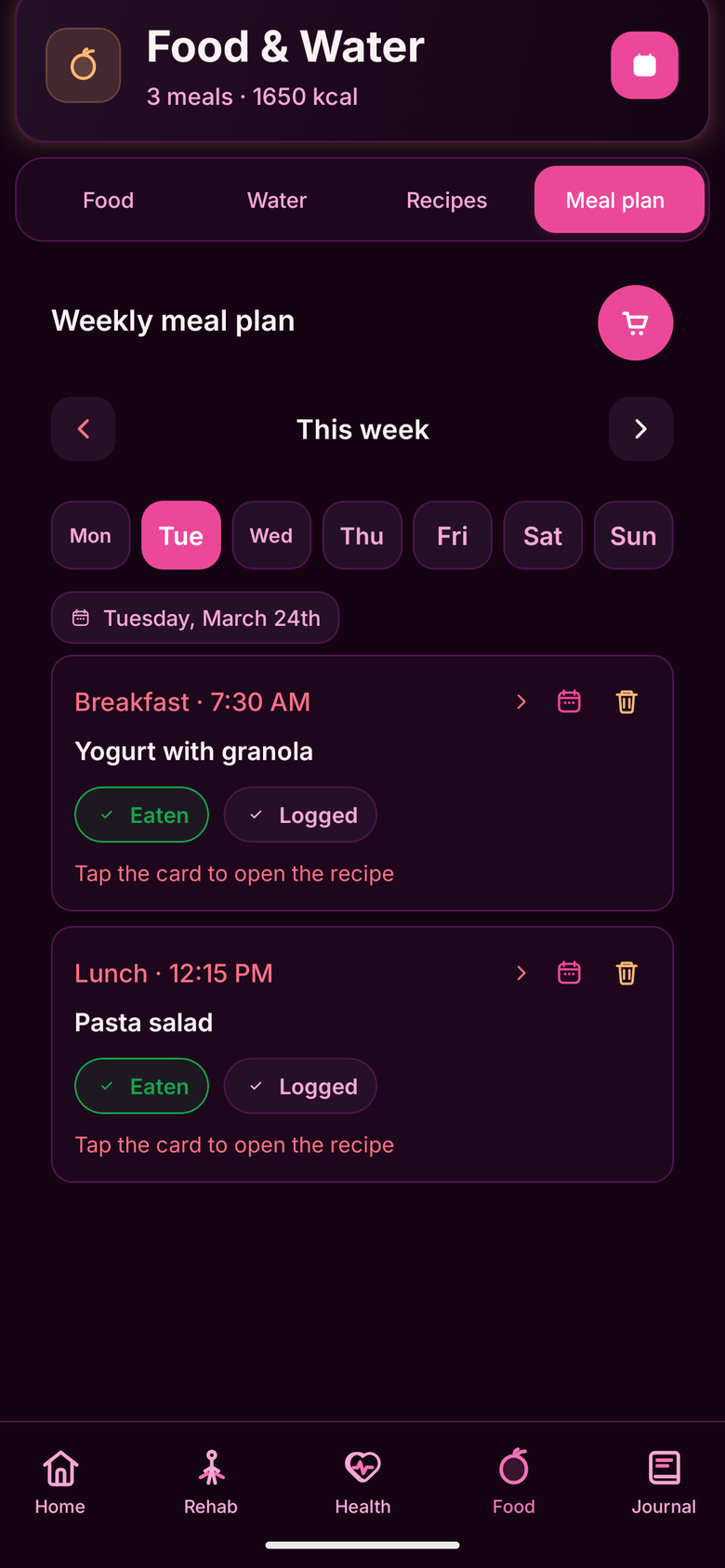Choose Fri from the day chips
The width and height of the screenshot is (725, 1568).
pyautogui.click(x=453, y=536)
